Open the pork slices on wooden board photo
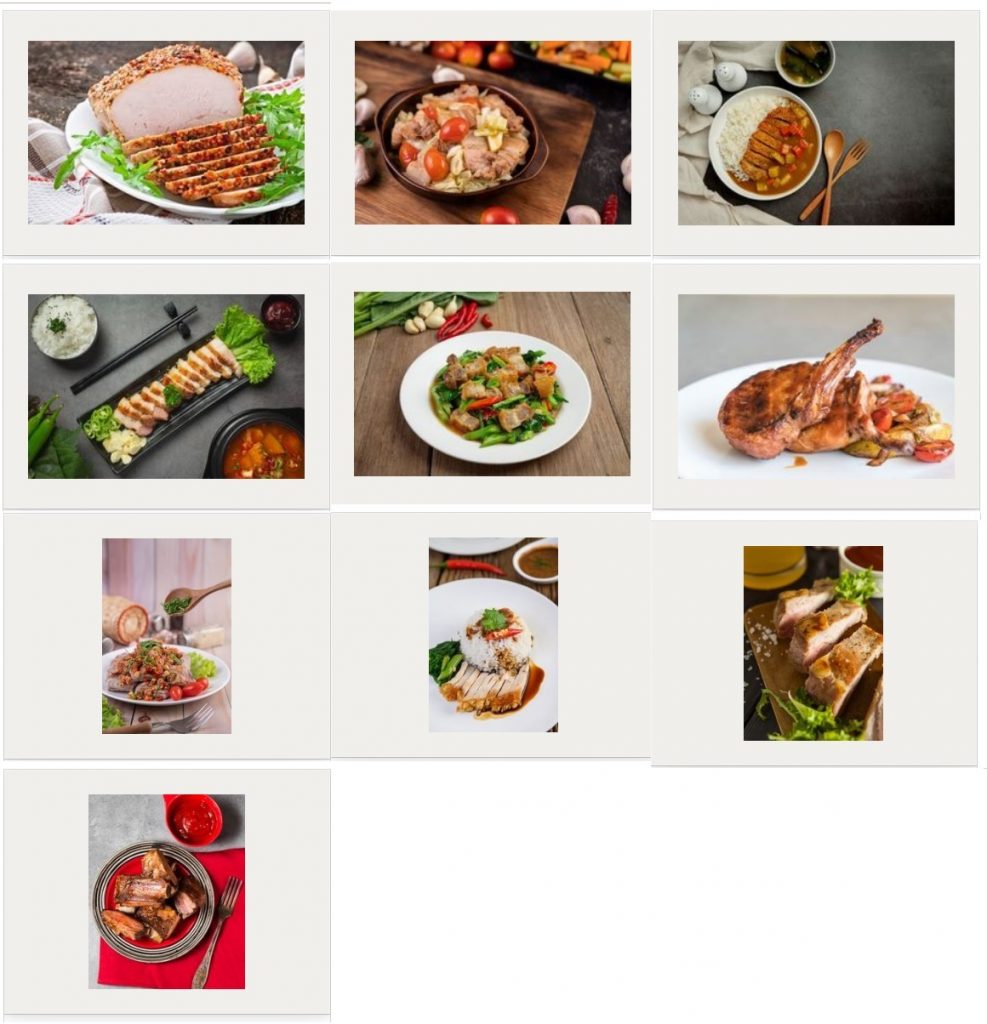The image size is (987, 1024). (x=813, y=643)
